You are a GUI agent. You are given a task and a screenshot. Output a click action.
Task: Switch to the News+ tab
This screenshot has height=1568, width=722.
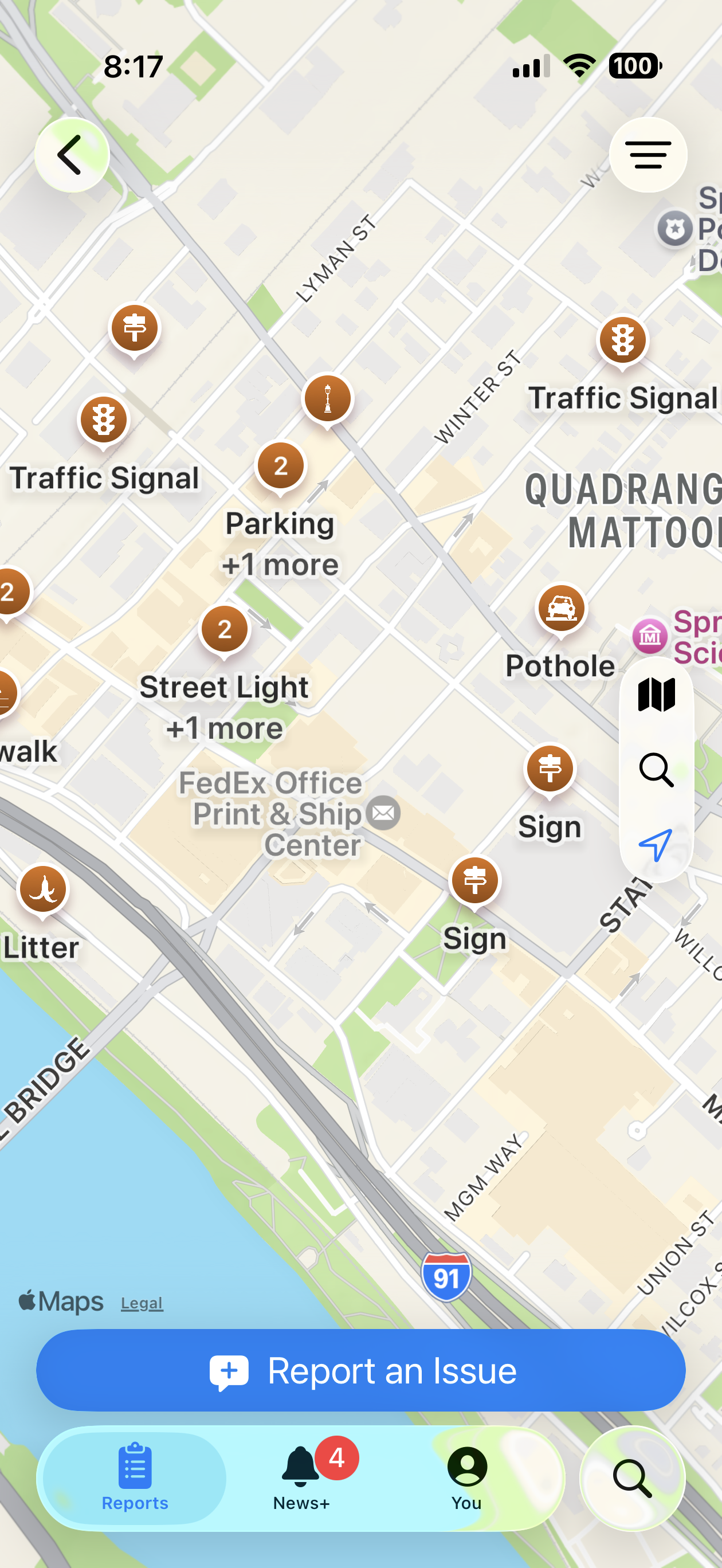pos(301,1477)
